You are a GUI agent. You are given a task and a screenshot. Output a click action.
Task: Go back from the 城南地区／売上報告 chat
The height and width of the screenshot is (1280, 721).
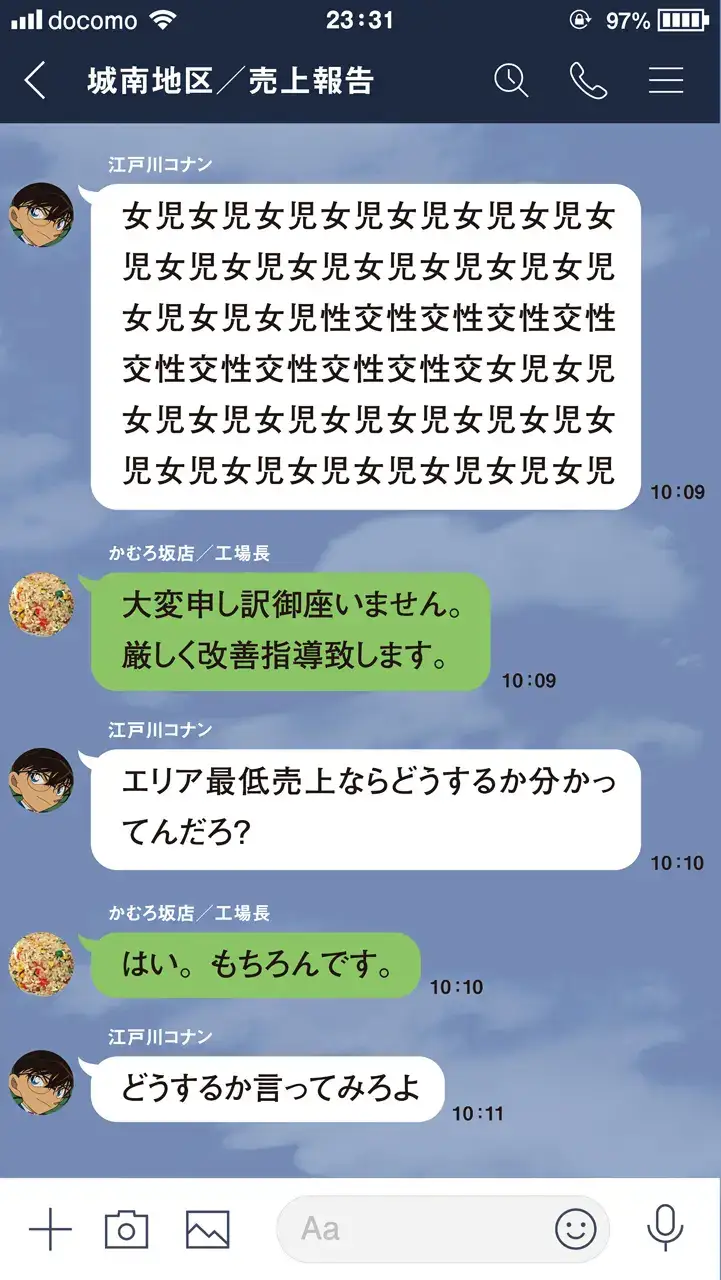[x=35, y=81]
